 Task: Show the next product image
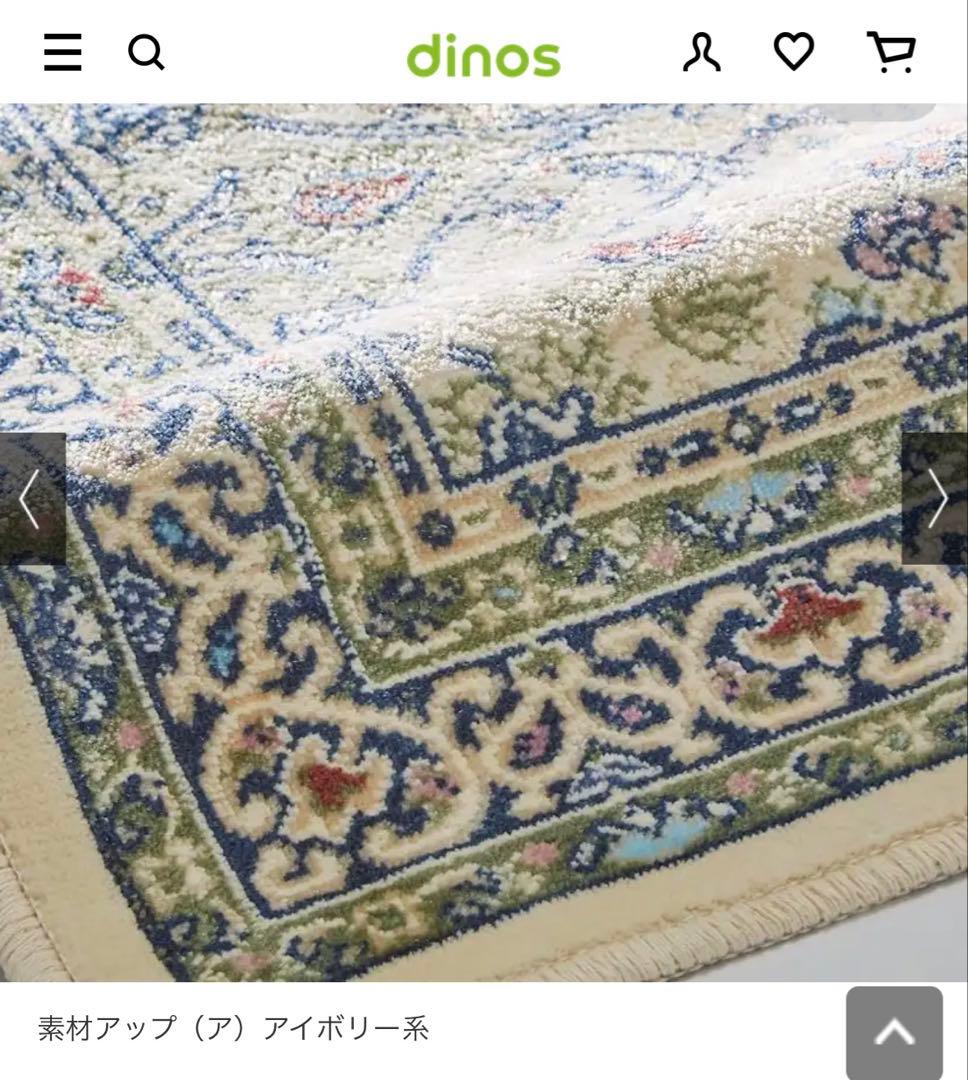point(935,498)
